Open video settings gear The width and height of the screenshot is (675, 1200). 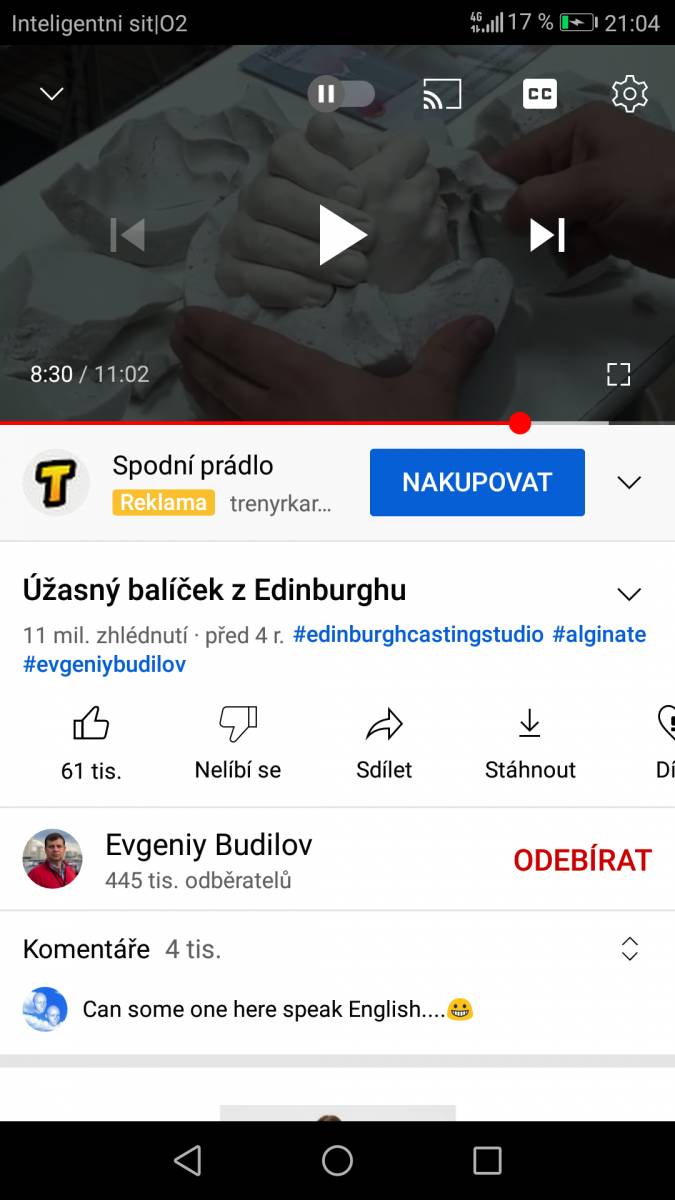click(630, 94)
